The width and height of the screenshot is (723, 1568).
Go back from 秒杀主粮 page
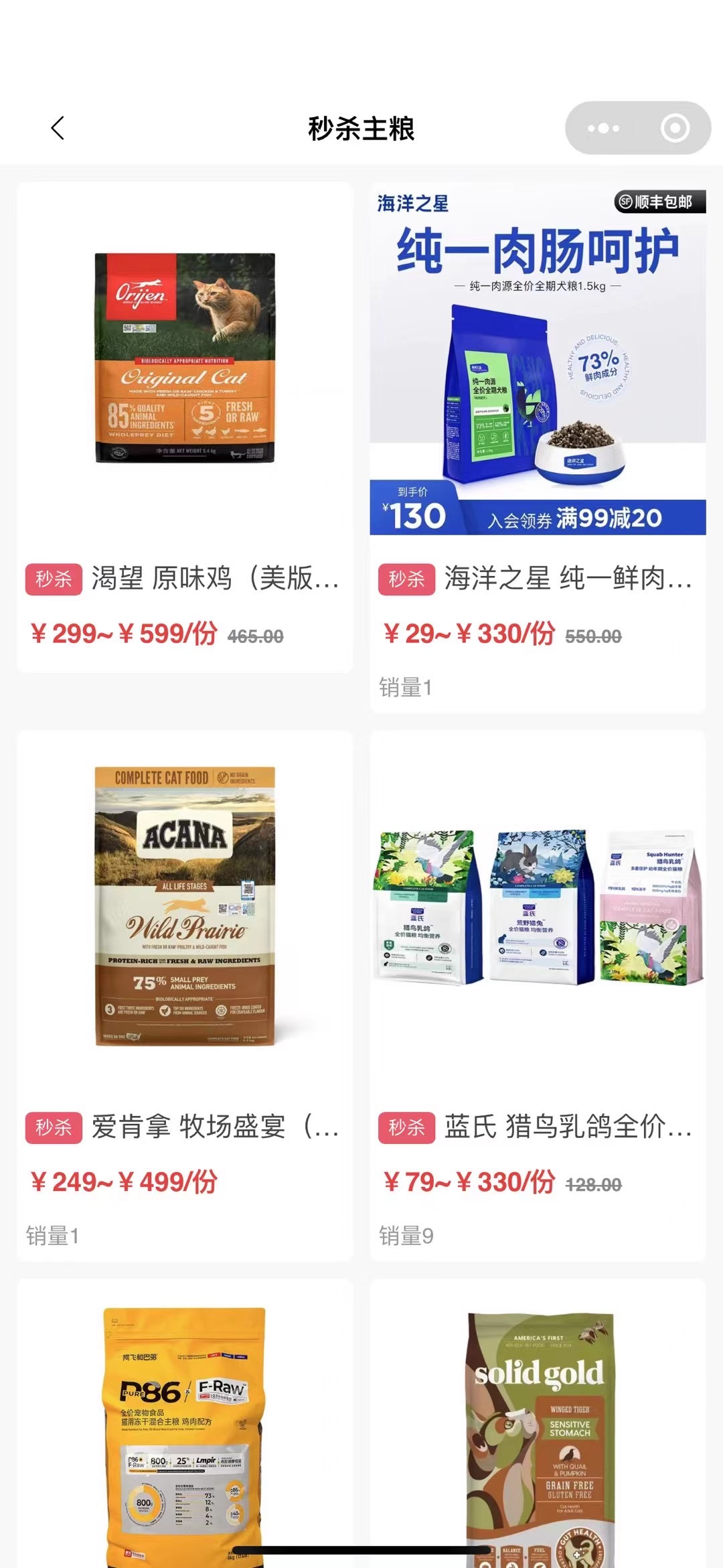coord(58,128)
